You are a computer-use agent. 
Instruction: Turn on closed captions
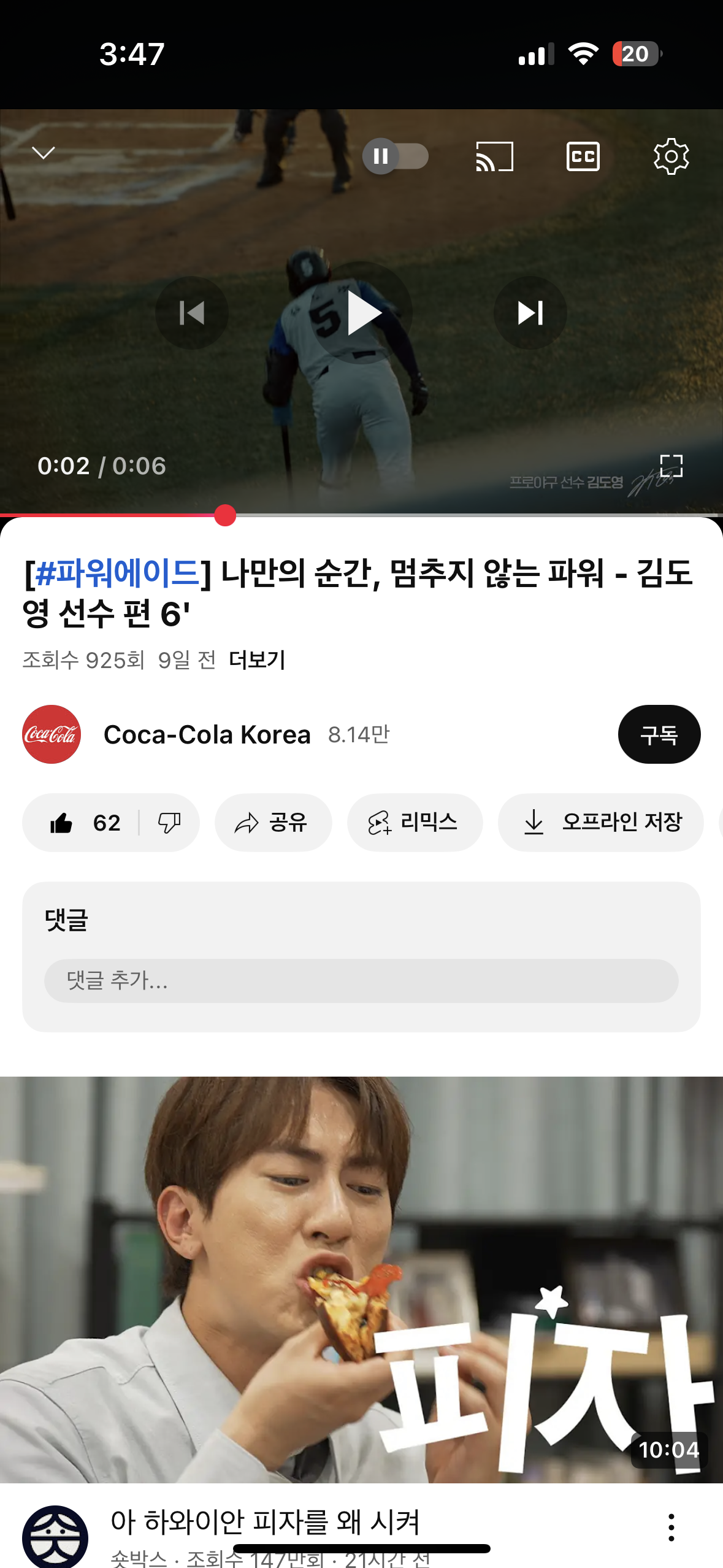tap(583, 156)
